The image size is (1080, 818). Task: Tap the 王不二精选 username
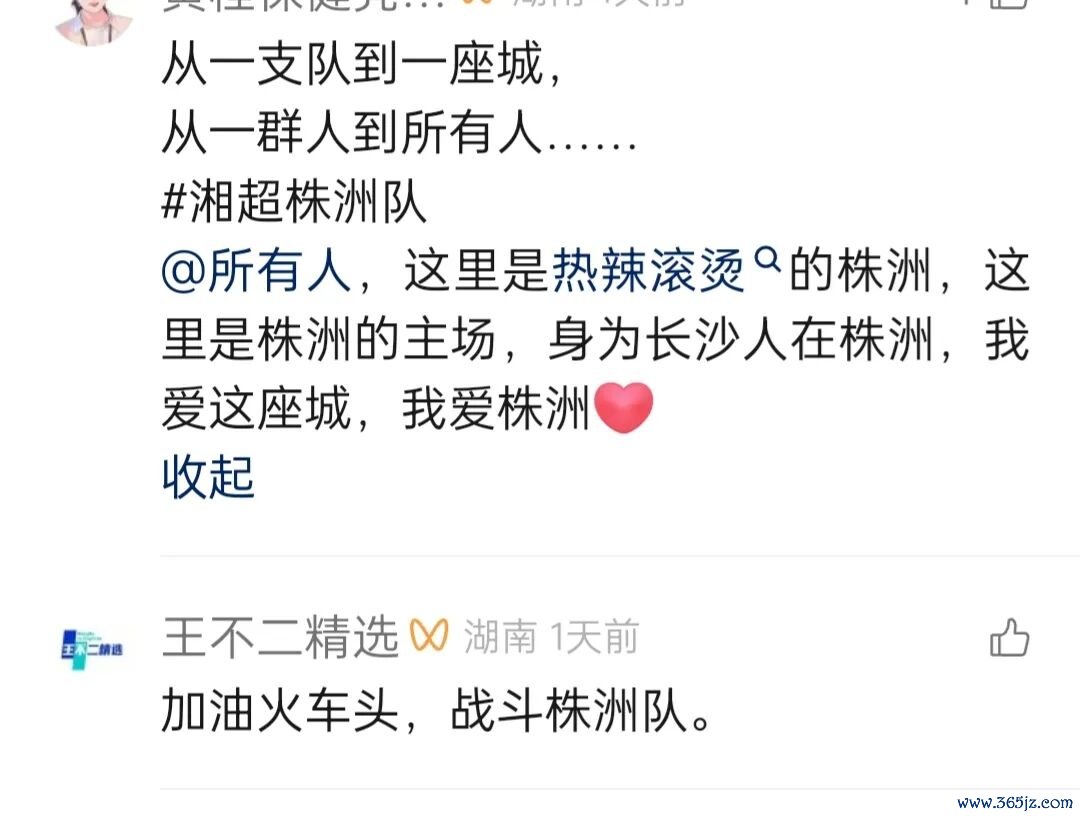pos(281,638)
